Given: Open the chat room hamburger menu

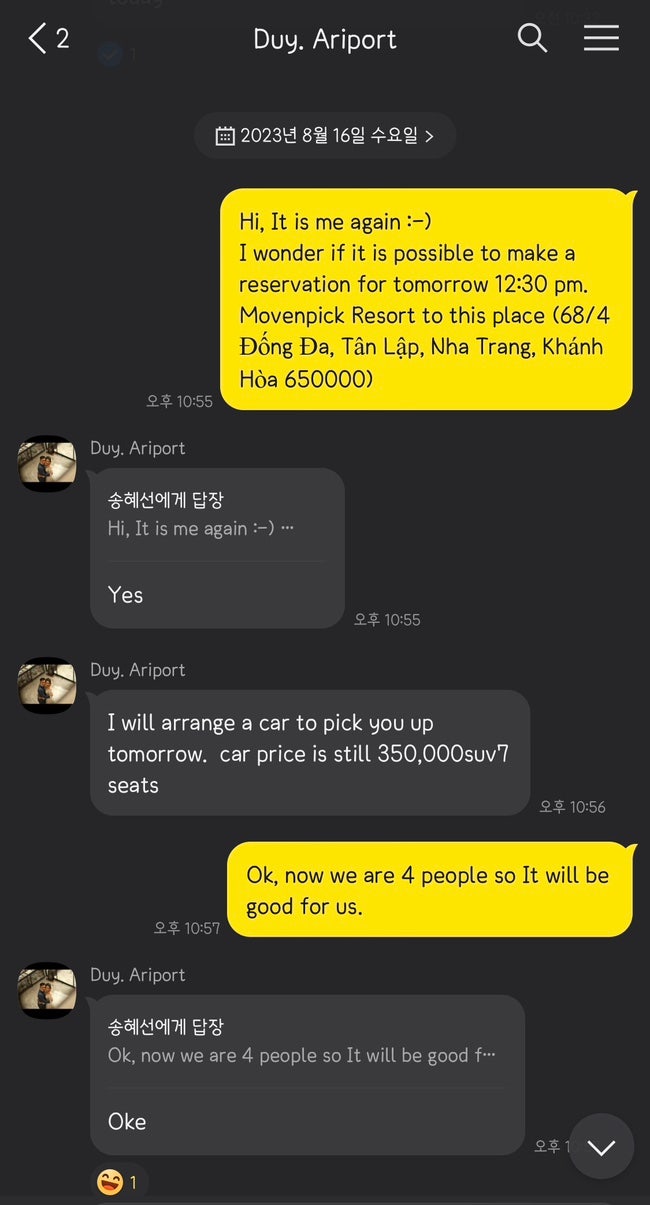Looking at the screenshot, I should point(601,38).
